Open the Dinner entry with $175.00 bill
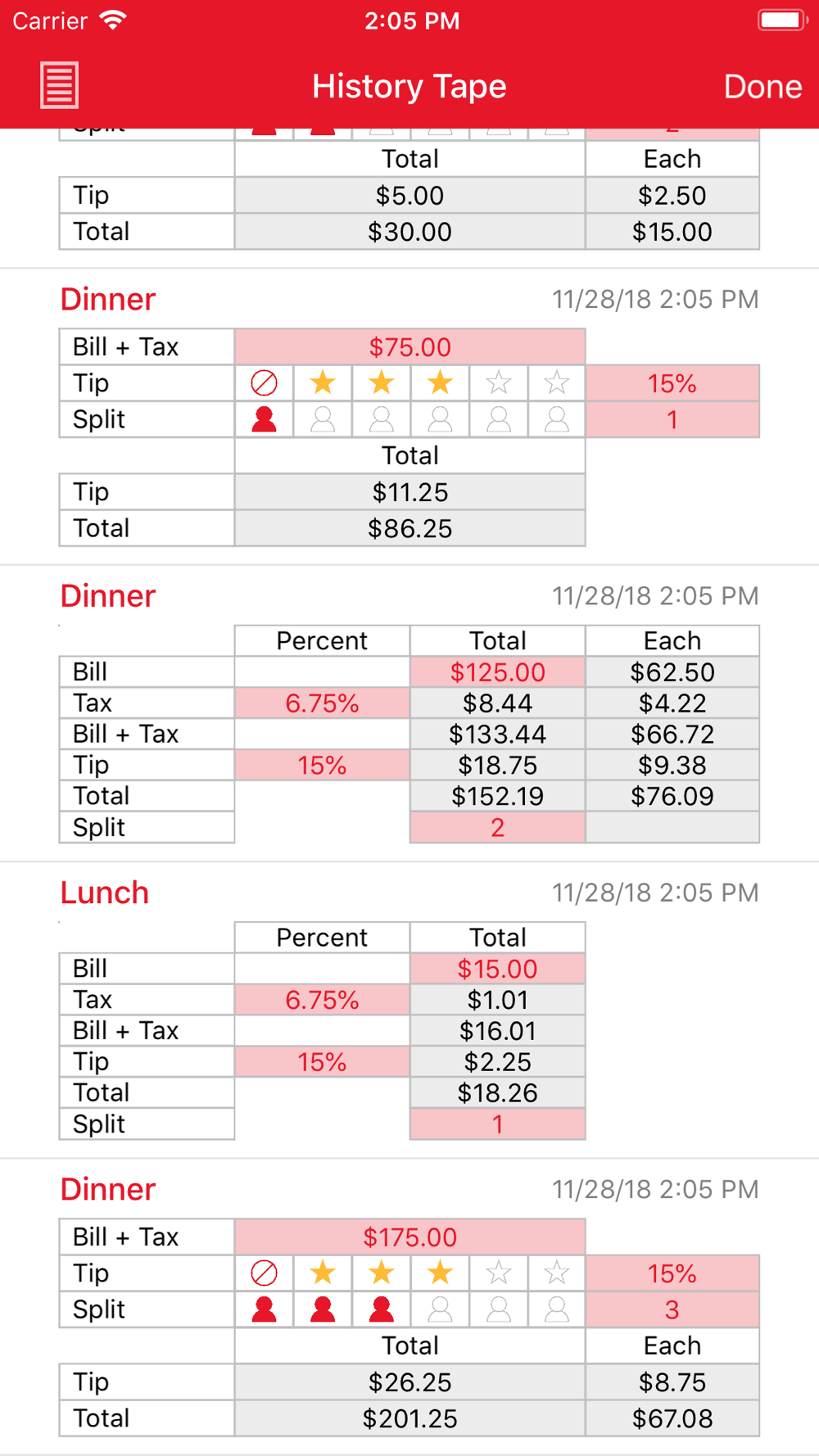The image size is (819, 1456). click(x=409, y=1307)
